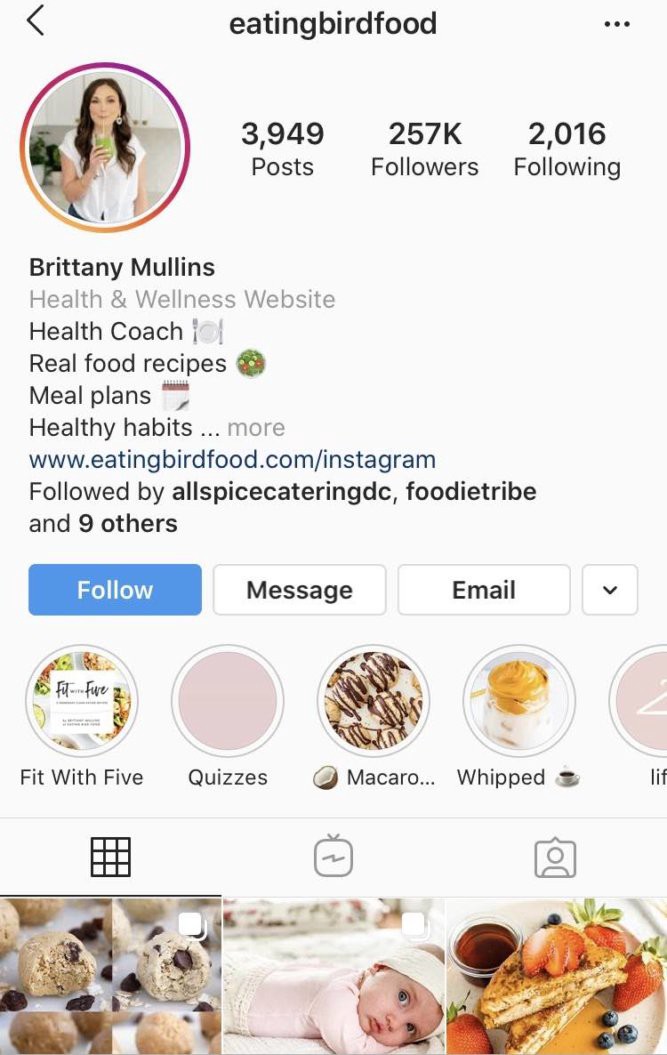Open the cookie dough bites post
Screen dimensions: 667x1055
pyautogui.click(x=110, y=977)
